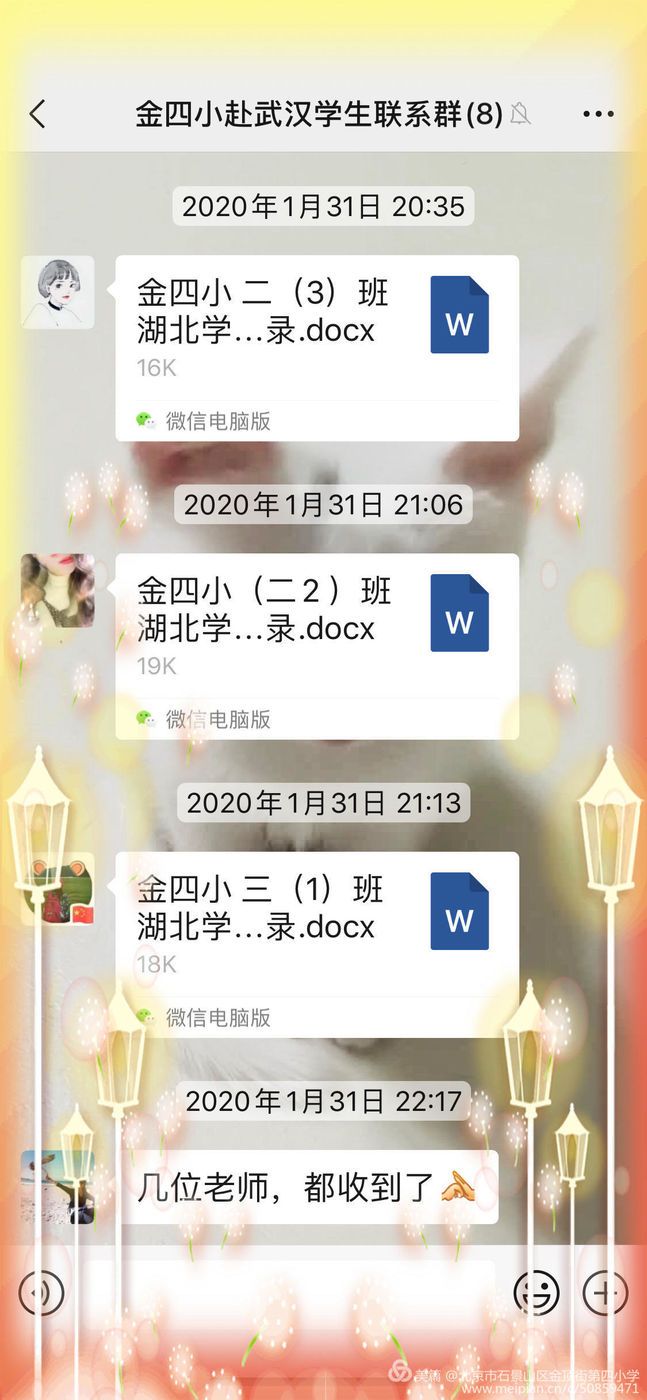Open the emoji sticker panel
Image resolution: width=647 pixels, height=1400 pixels.
[x=536, y=1293]
